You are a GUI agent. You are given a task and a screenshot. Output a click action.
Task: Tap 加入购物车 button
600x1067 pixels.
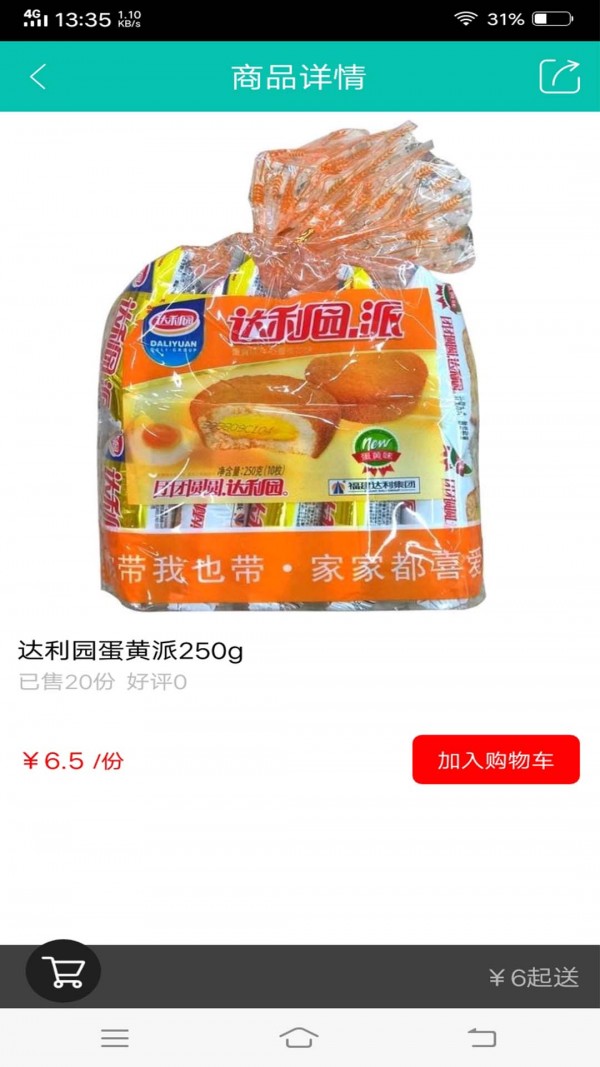[495, 760]
